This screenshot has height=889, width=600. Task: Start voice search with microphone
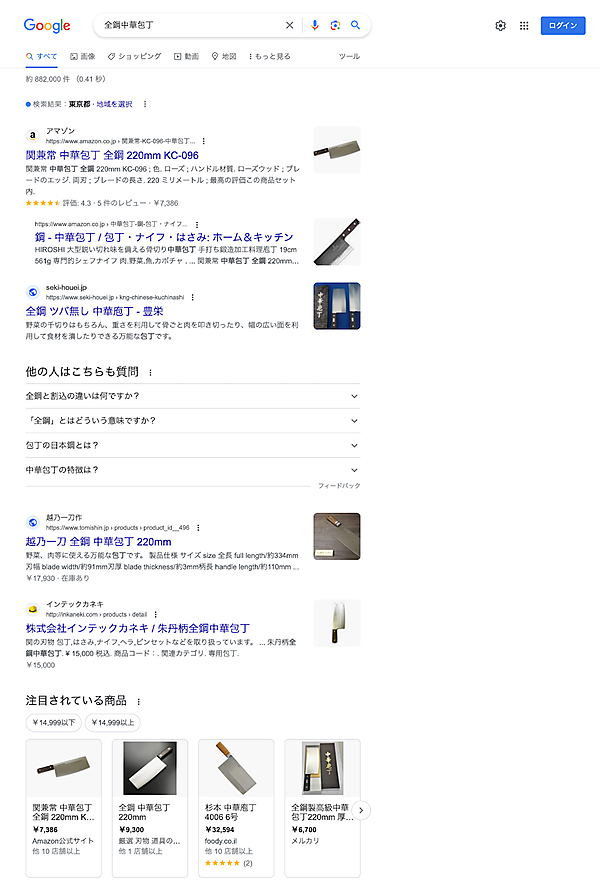(x=315, y=25)
